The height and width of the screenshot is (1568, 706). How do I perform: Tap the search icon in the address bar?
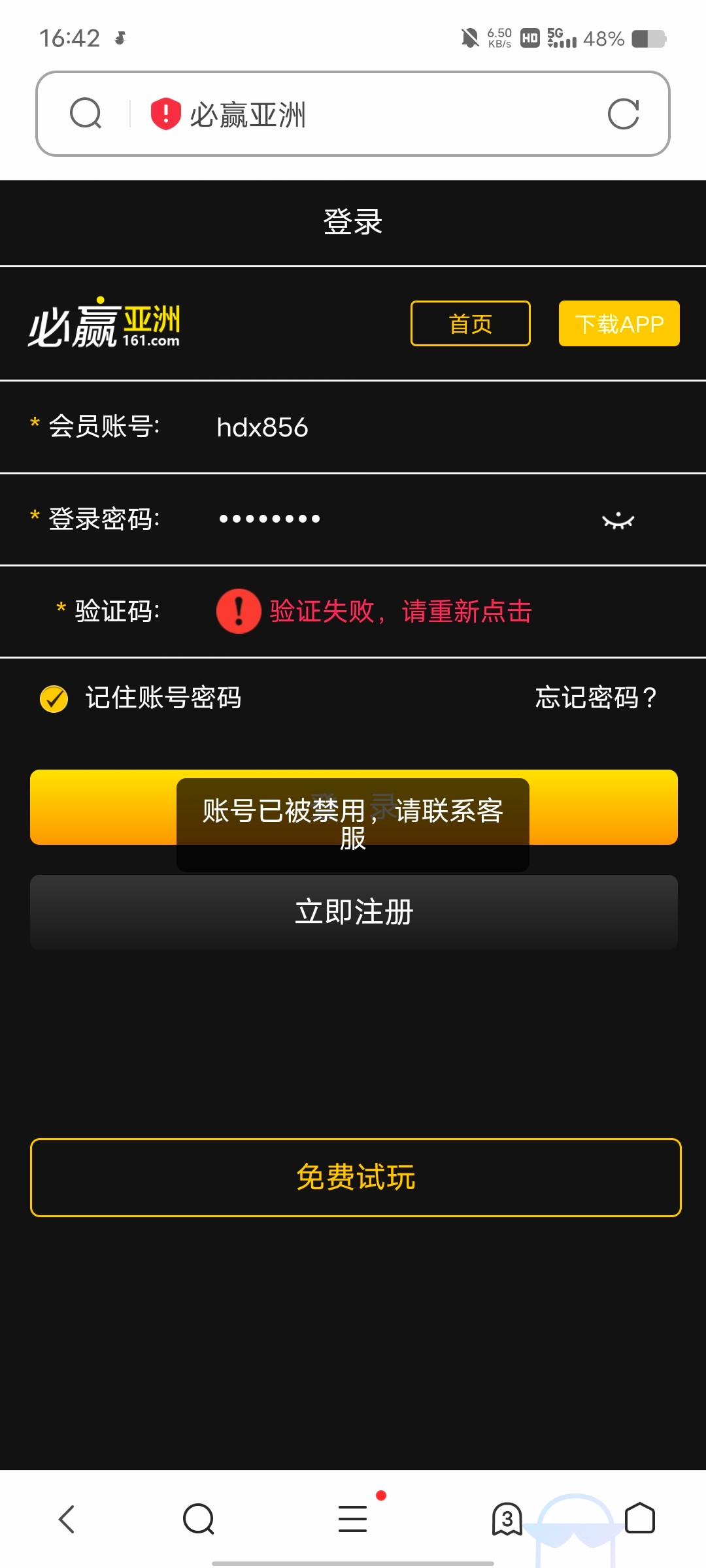click(86, 114)
